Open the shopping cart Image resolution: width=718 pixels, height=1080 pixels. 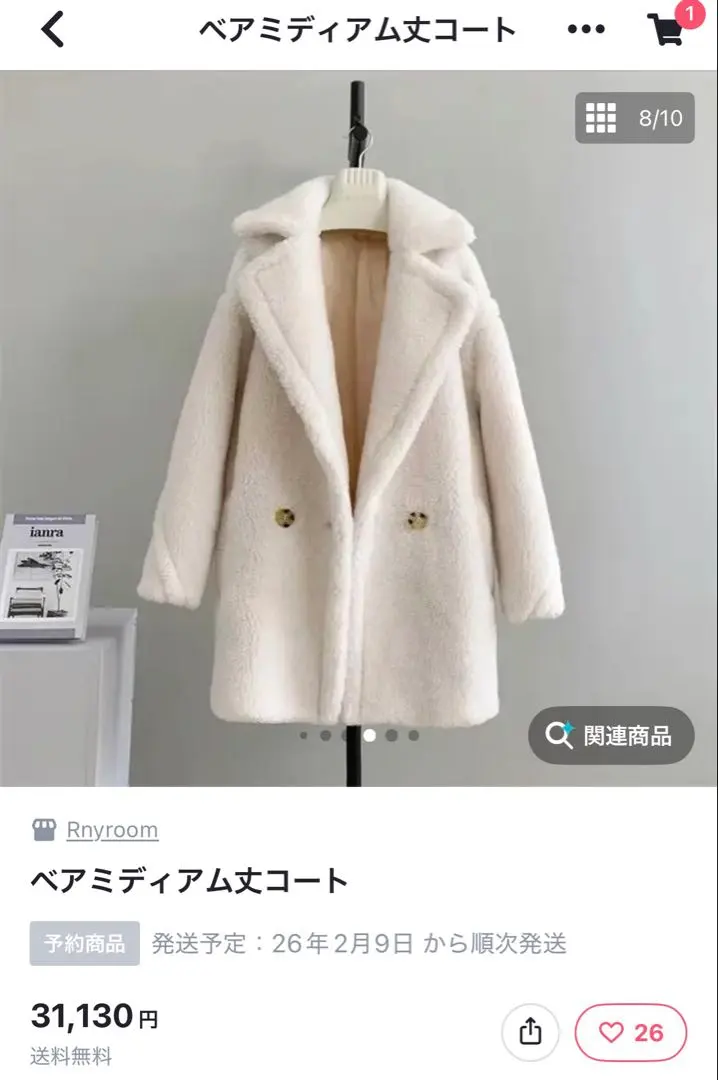(667, 30)
